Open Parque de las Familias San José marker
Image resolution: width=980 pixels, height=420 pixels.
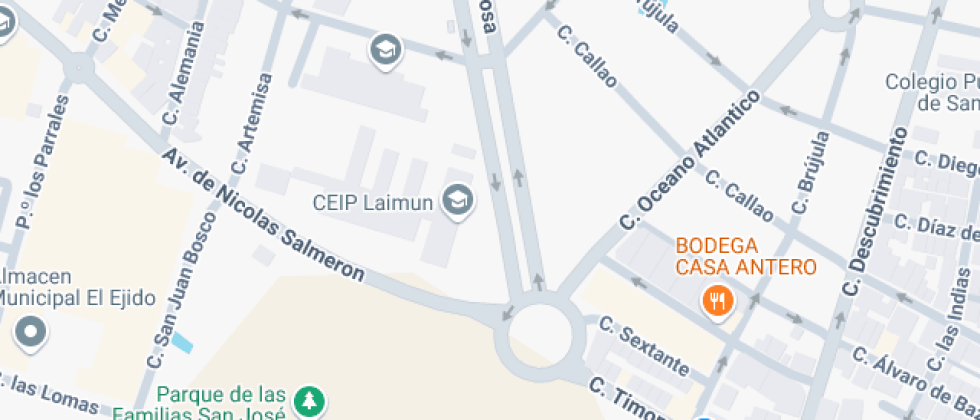point(310,401)
